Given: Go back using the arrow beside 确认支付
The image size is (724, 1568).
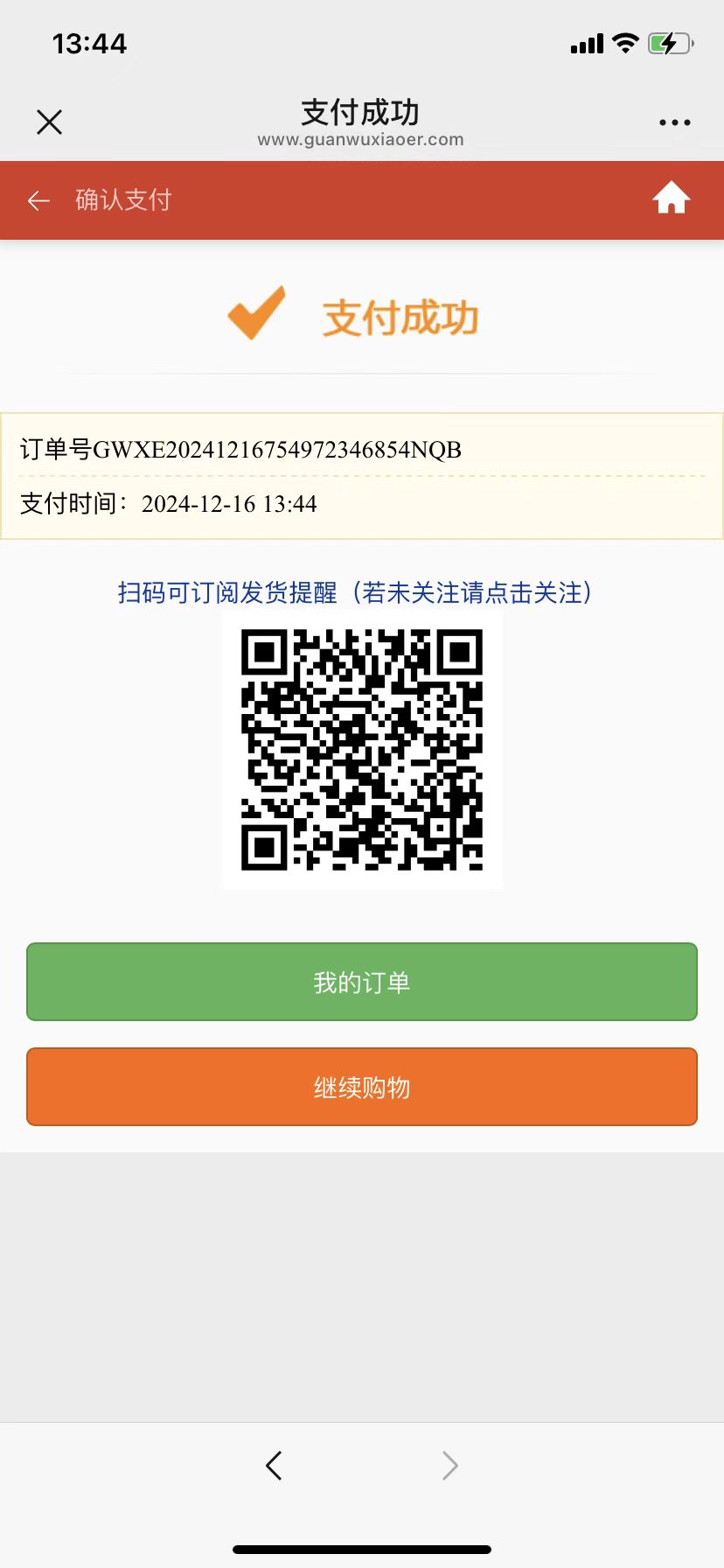Looking at the screenshot, I should tap(38, 201).
